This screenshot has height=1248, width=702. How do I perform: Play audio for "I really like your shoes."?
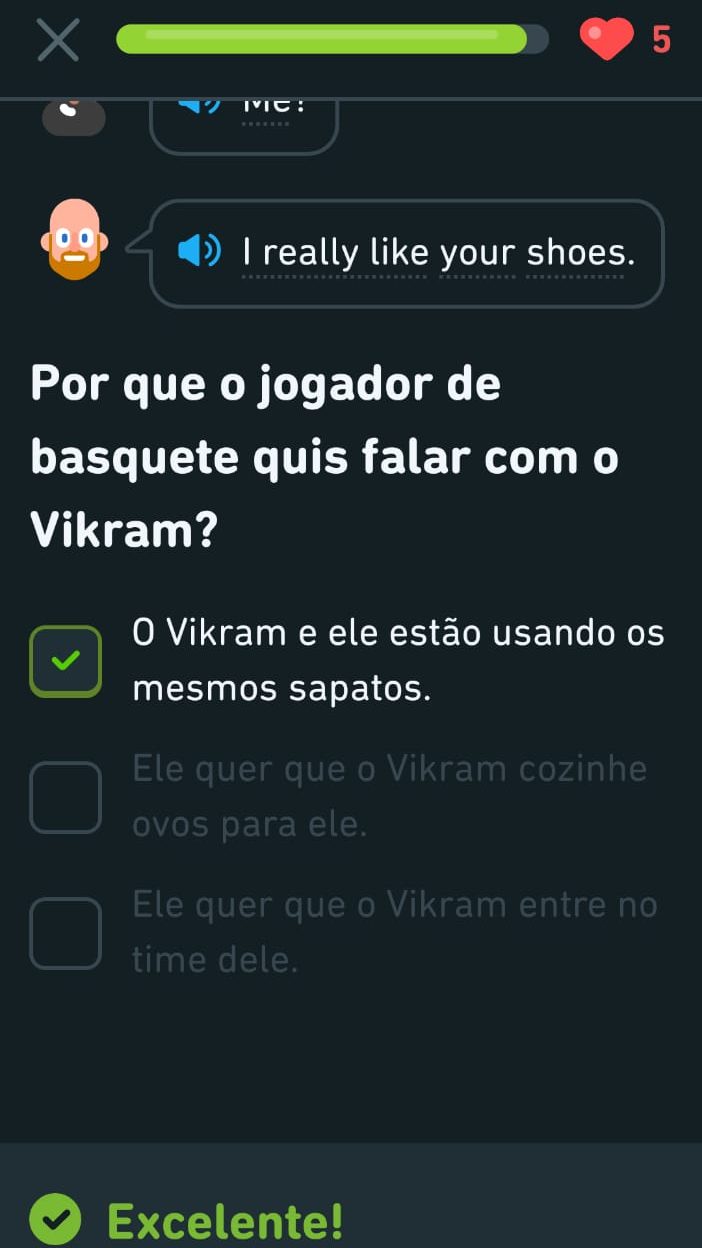[x=199, y=251]
